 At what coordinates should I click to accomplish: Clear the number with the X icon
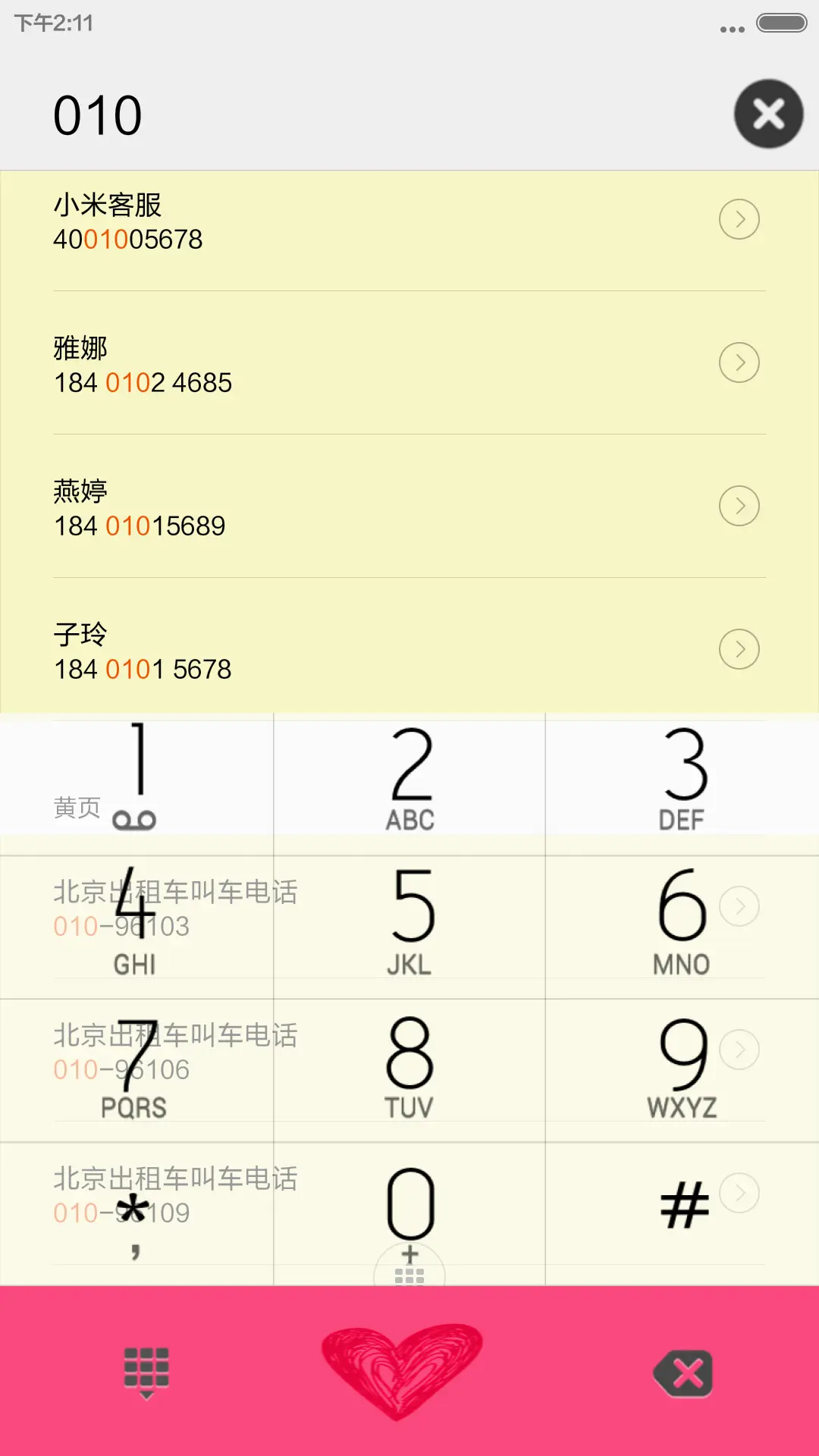coord(768,114)
